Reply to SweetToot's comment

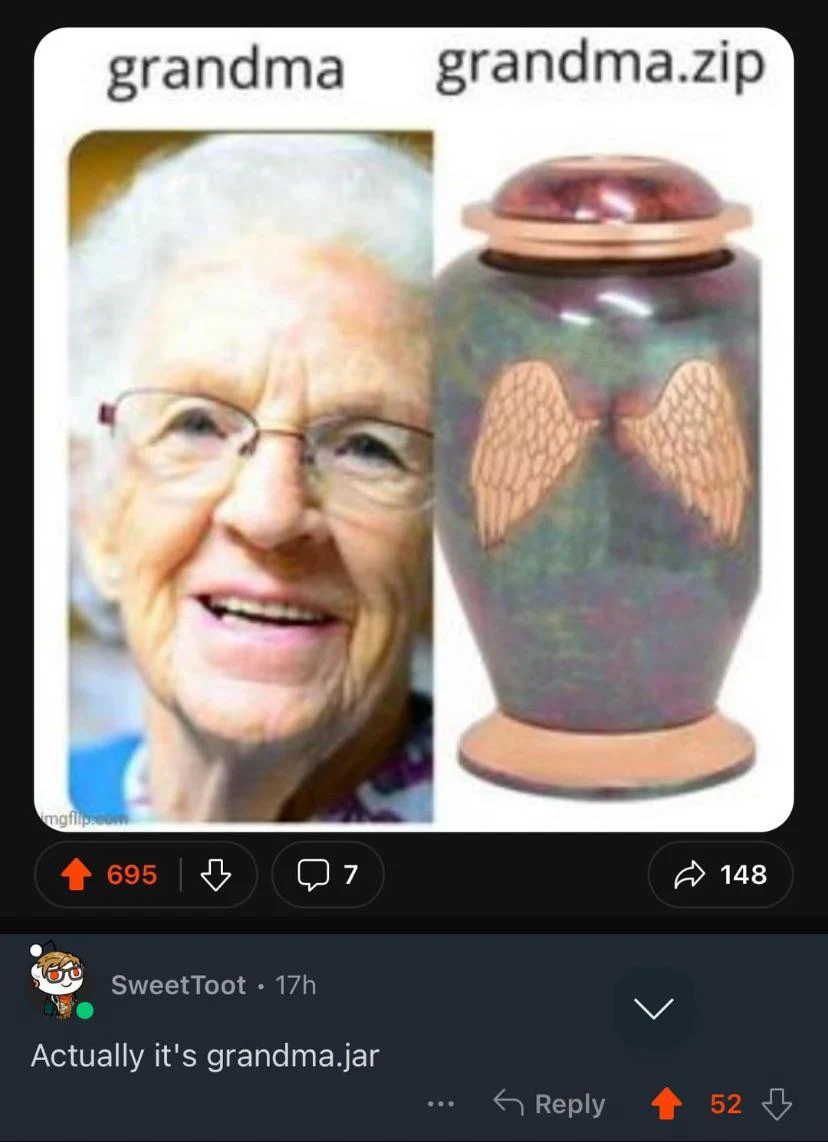point(550,1104)
